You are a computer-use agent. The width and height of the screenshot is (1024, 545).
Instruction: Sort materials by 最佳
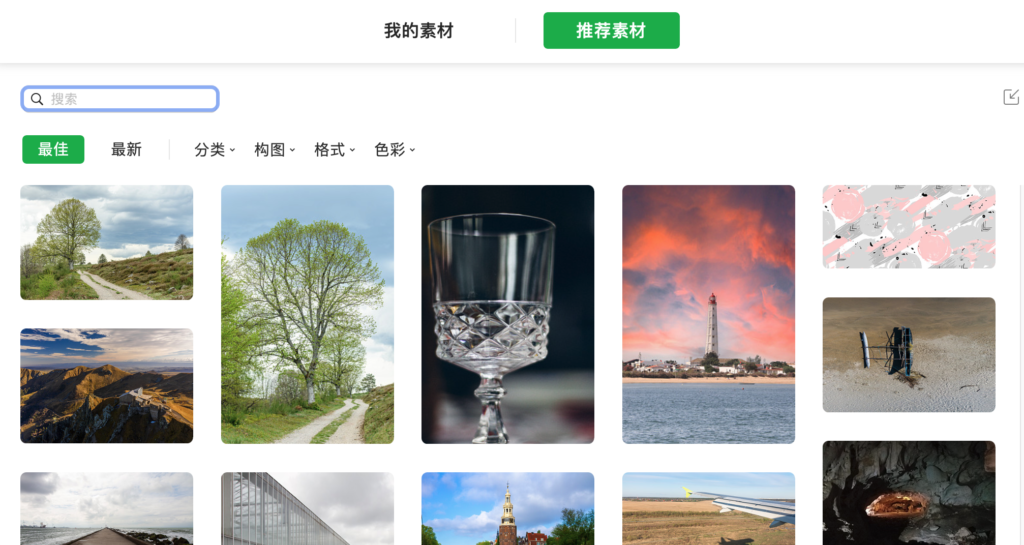coord(53,150)
